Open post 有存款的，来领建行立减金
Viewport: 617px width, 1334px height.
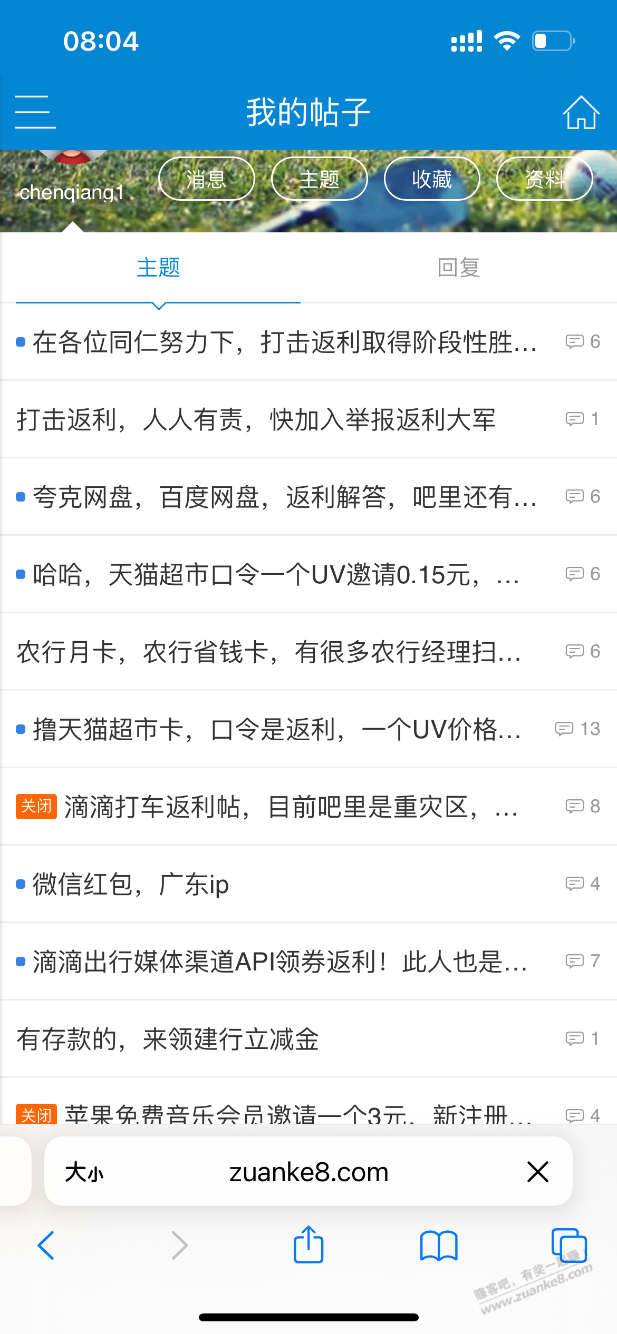[168, 1039]
